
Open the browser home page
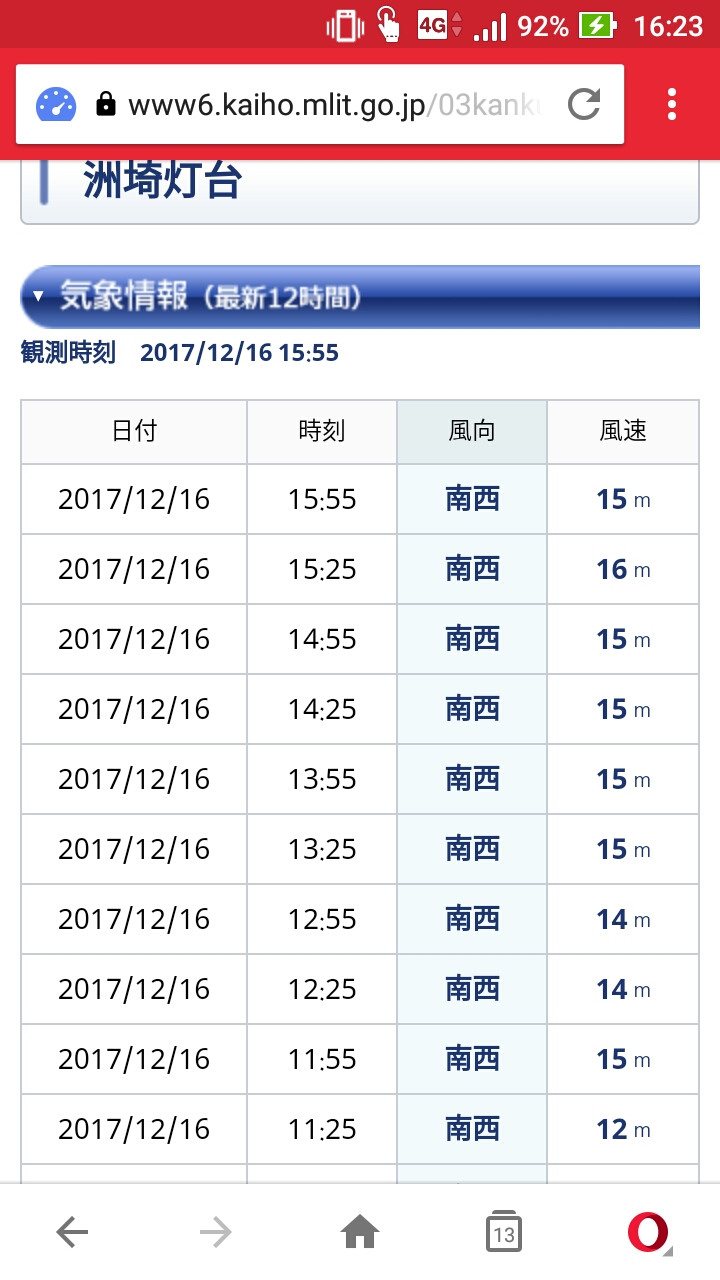coord(360,1233)
